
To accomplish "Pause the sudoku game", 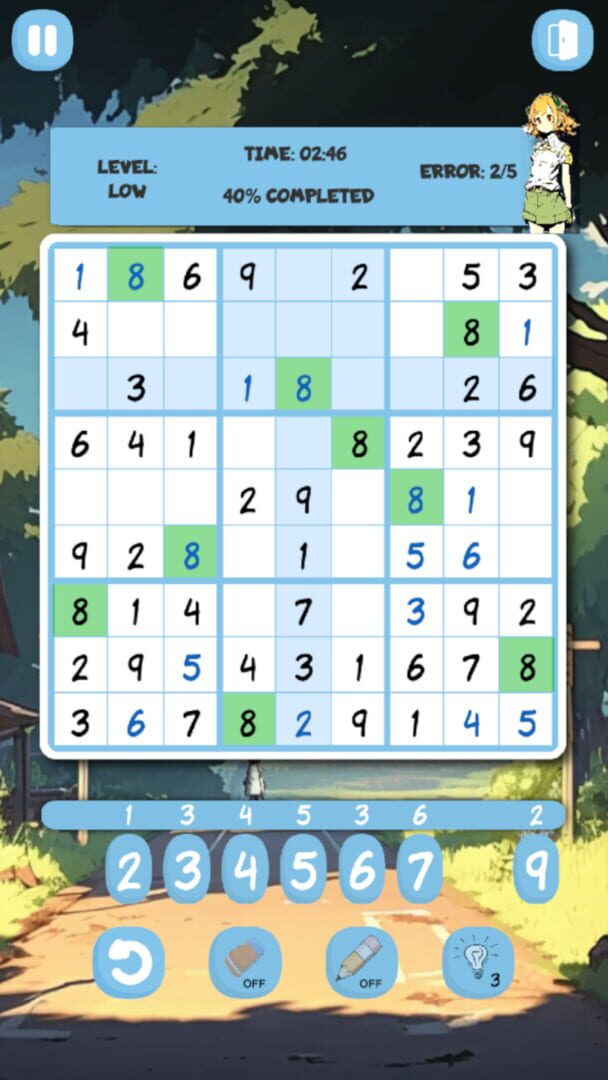I will pyautogui.click(x=42, y=40).
